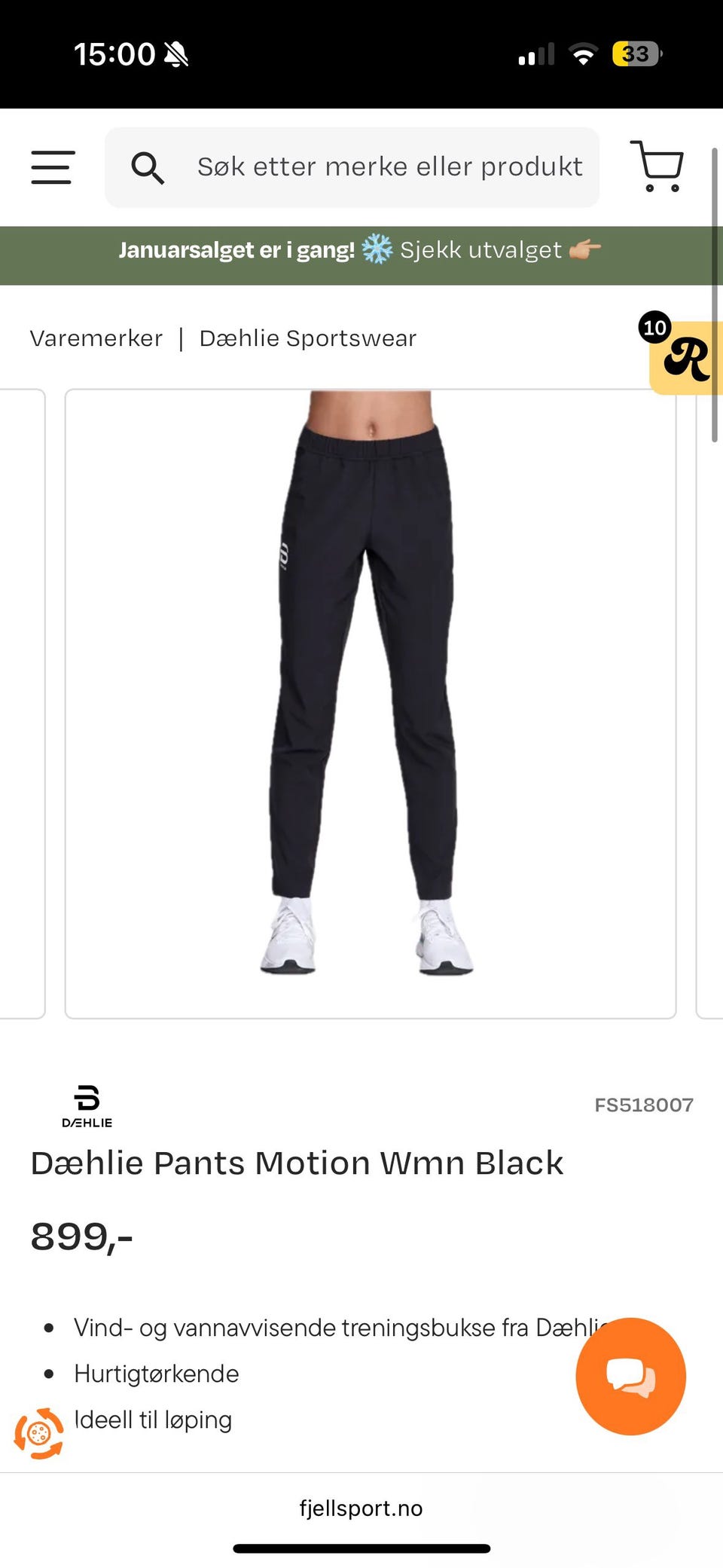The image size is (723, 1568).
Task: Open the shopping cart
Action: coord(657,167)
